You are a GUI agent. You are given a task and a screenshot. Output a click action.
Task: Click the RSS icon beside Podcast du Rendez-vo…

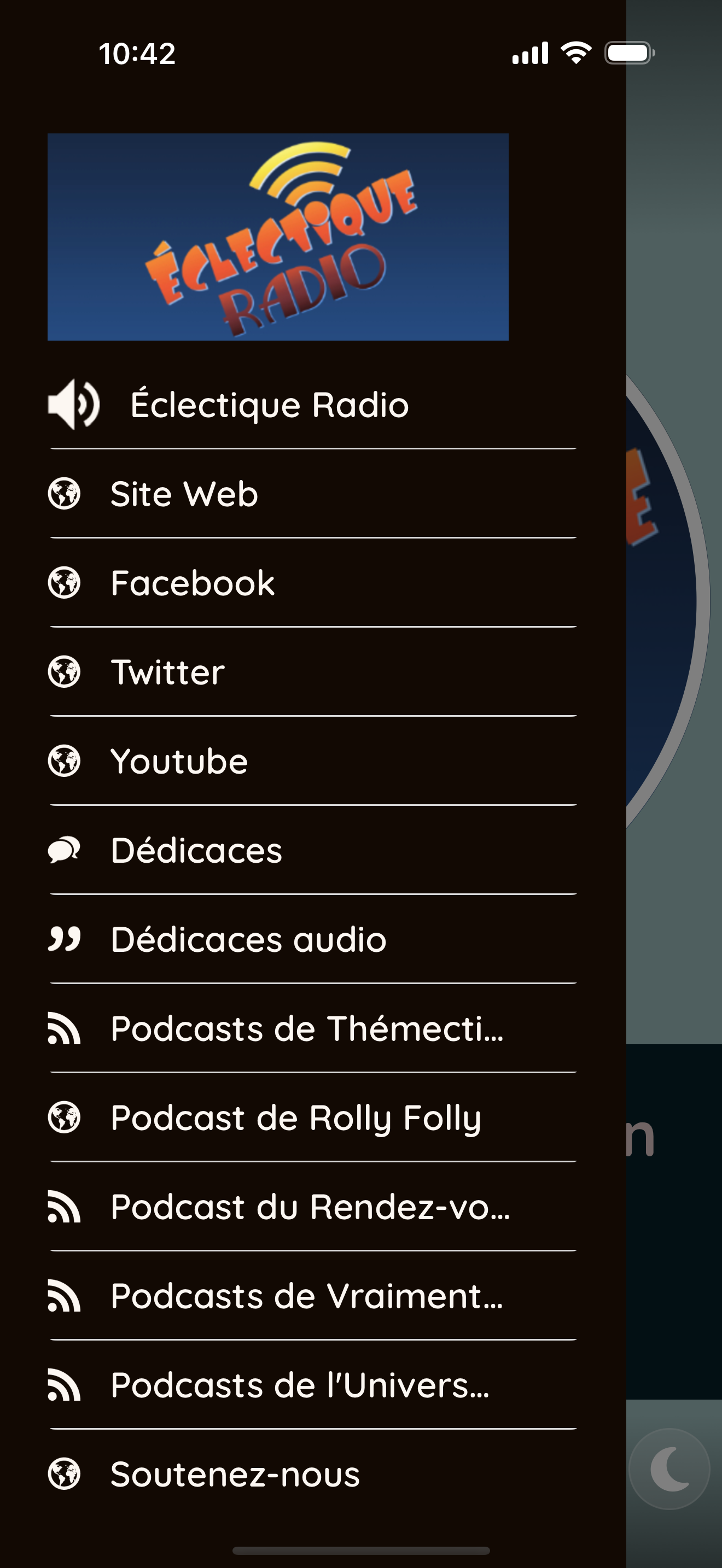(x=65, y=1205)
